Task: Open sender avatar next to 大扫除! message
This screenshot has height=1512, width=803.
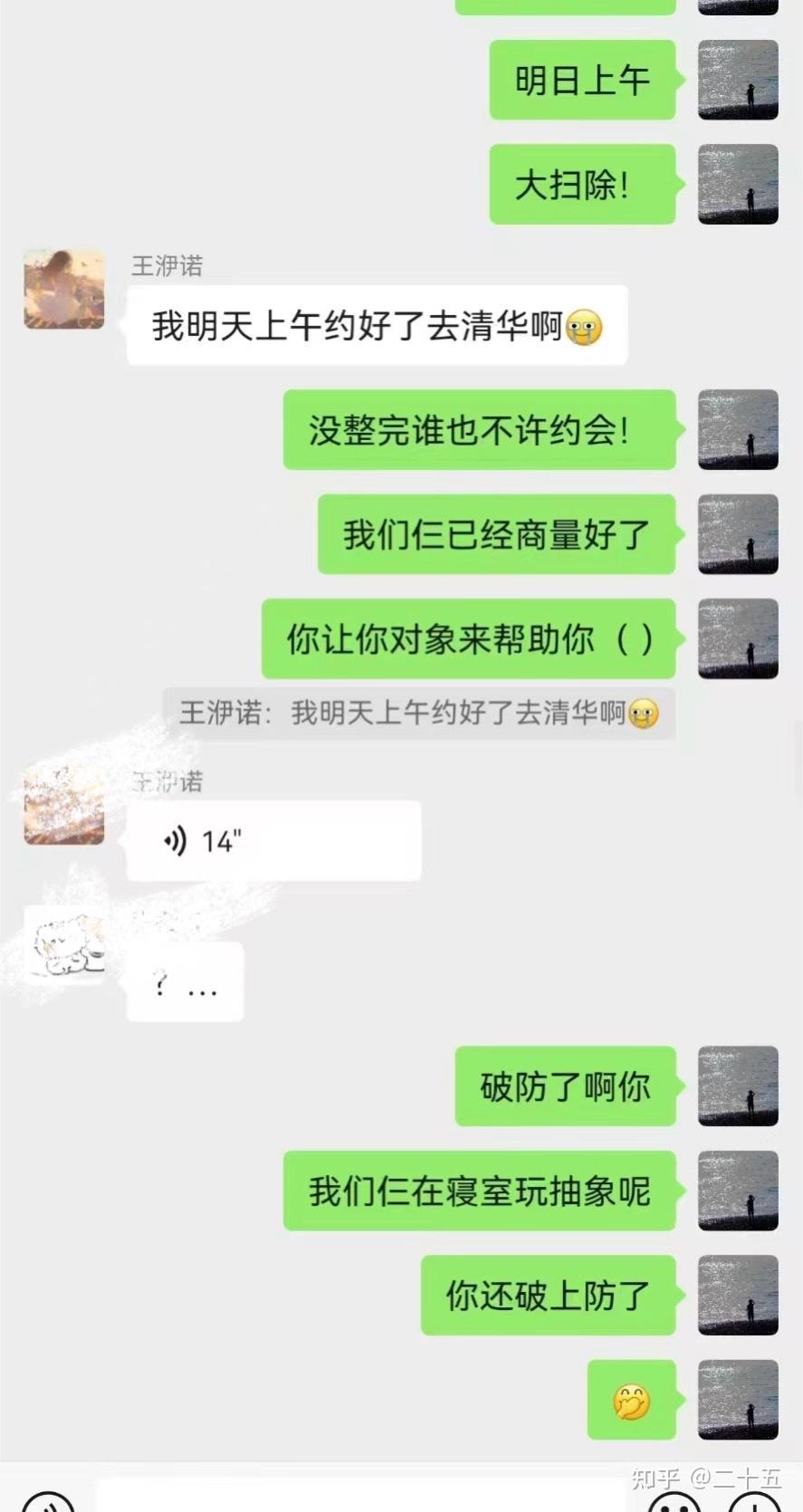Action: tap(738, 184)
